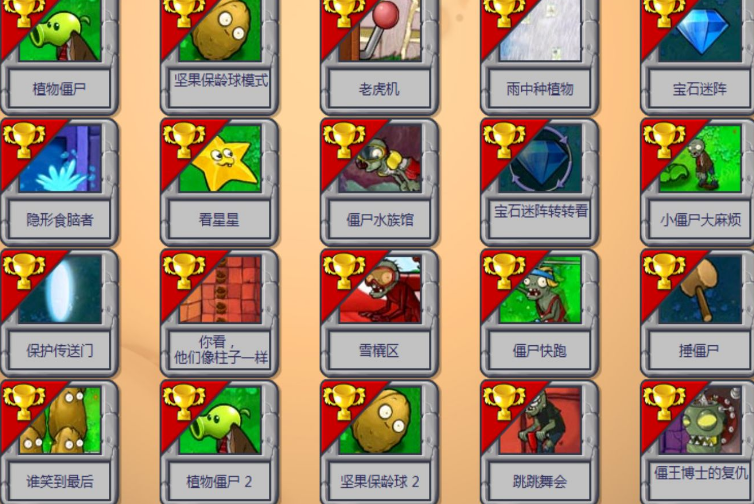Start 宝石迷阵转转看 mini-game
This screenshot has height=504, width=754.
pyautogui.click(x=540, y=180)
